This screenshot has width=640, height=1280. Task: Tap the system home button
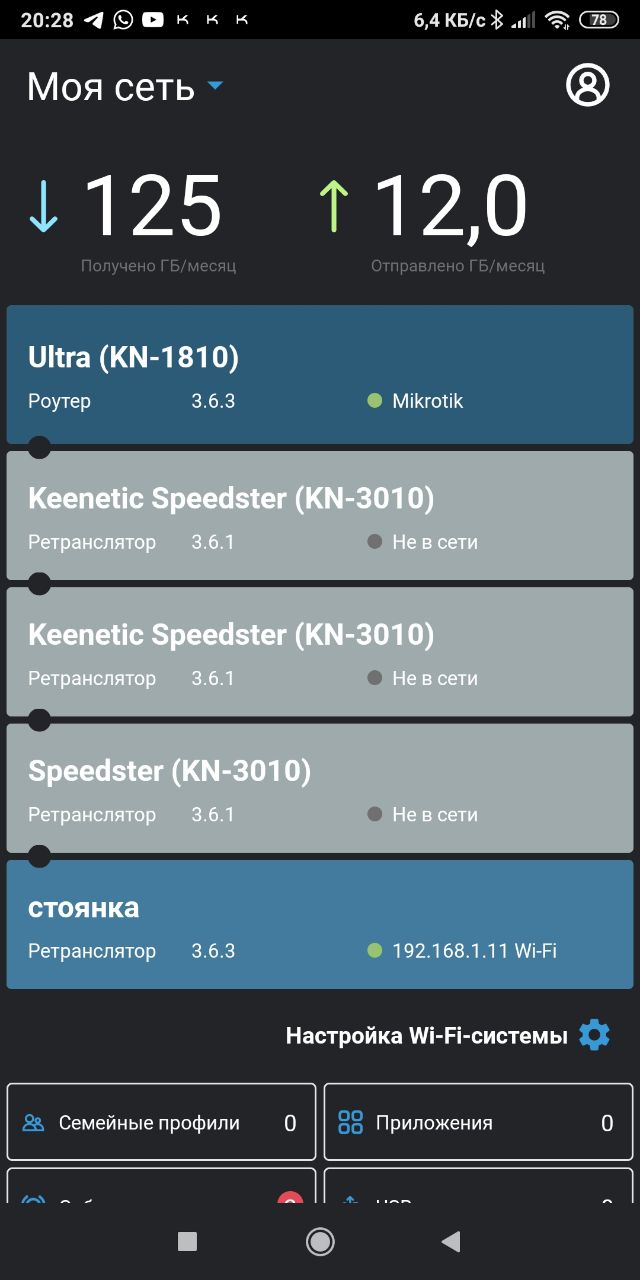[x=320, y=1241]
